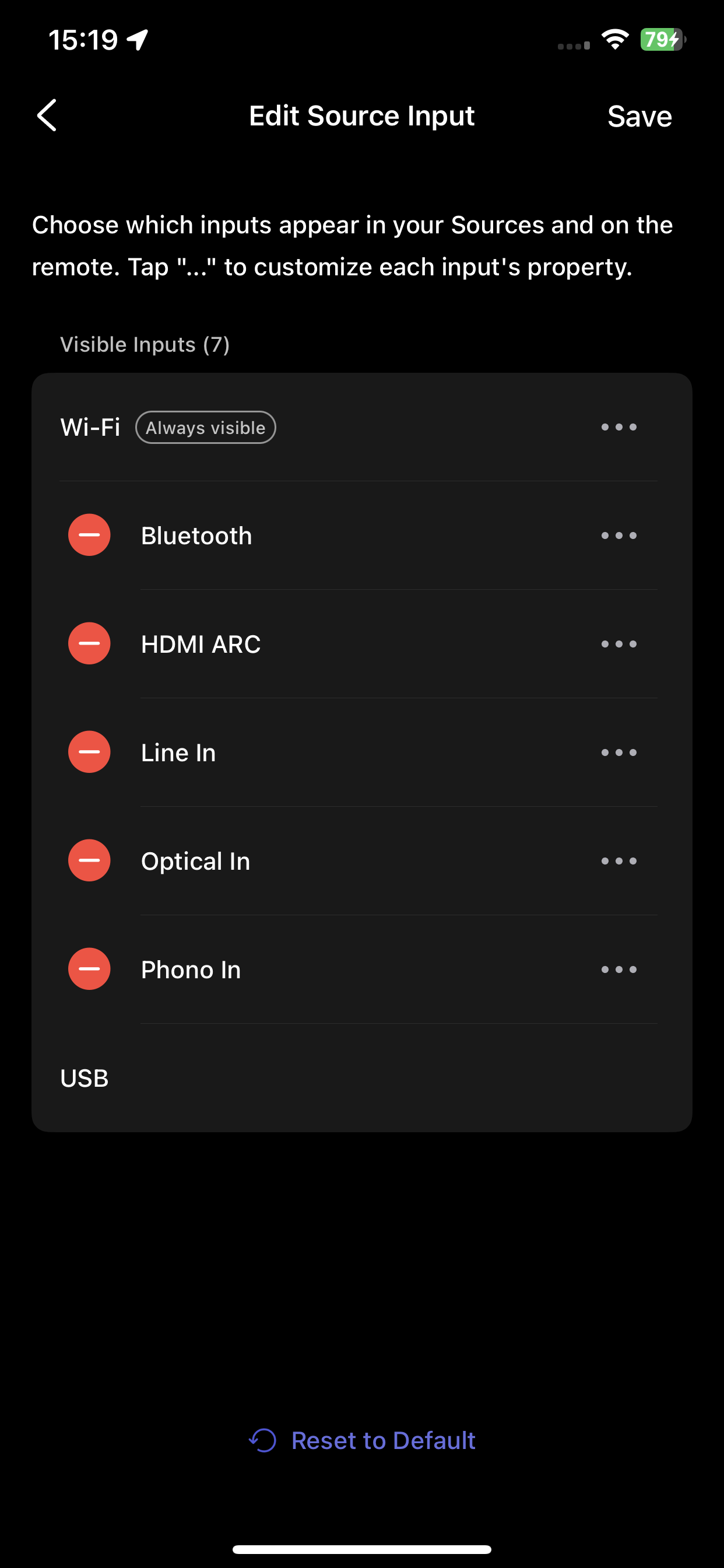Reset inputs to default
This screenshot has width=724, height=1568.
363,1440
